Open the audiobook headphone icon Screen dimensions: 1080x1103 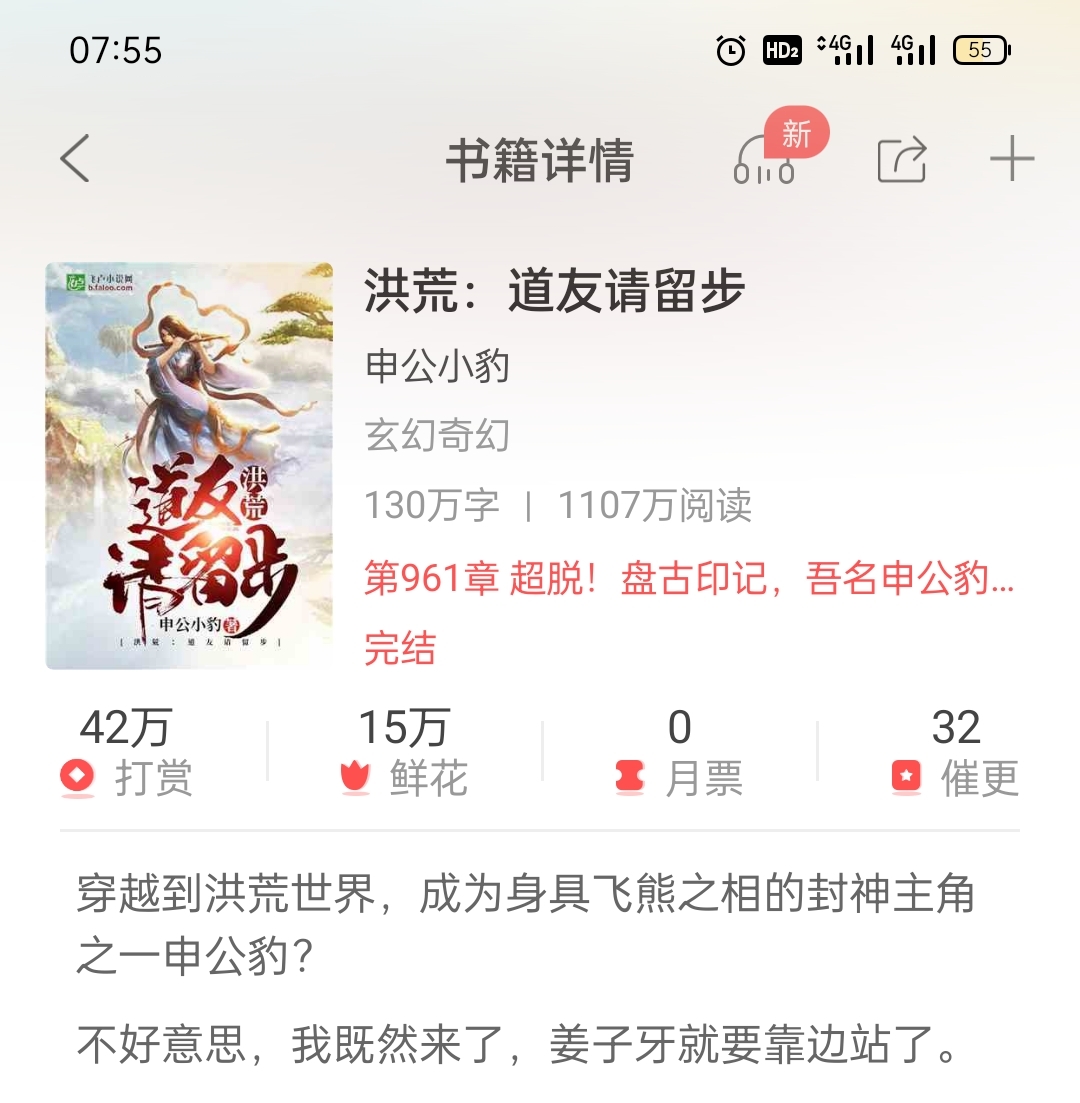(766, 161)
